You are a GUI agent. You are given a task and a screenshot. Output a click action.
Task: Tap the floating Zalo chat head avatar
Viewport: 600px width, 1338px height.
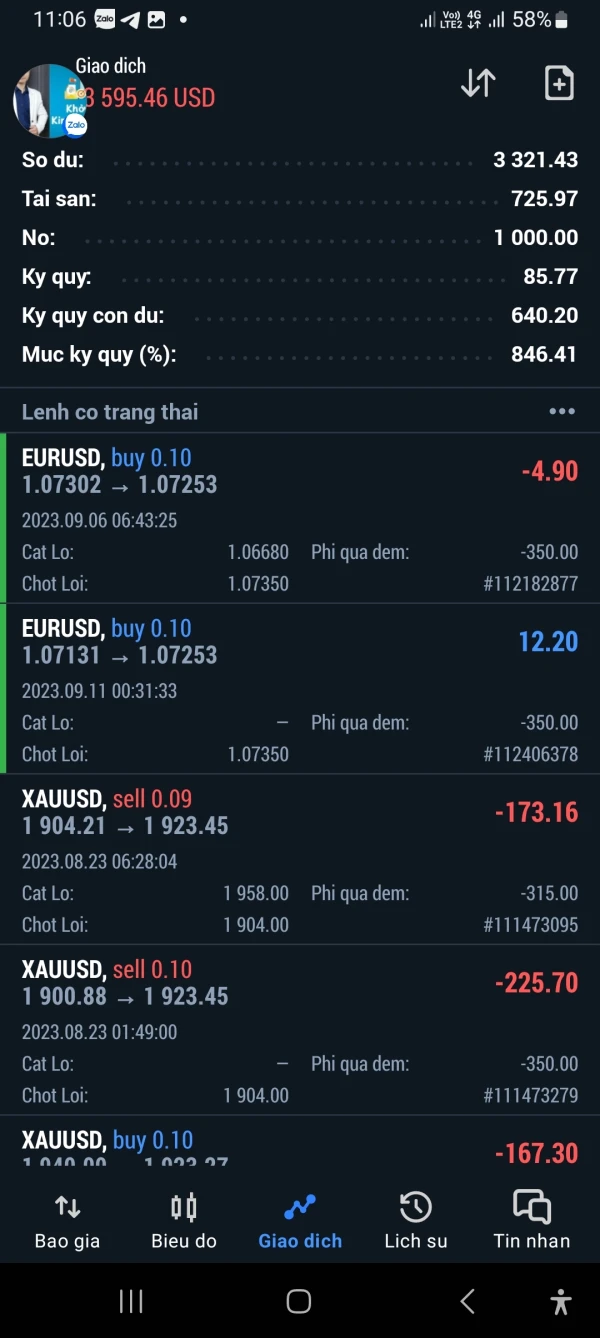50,101
